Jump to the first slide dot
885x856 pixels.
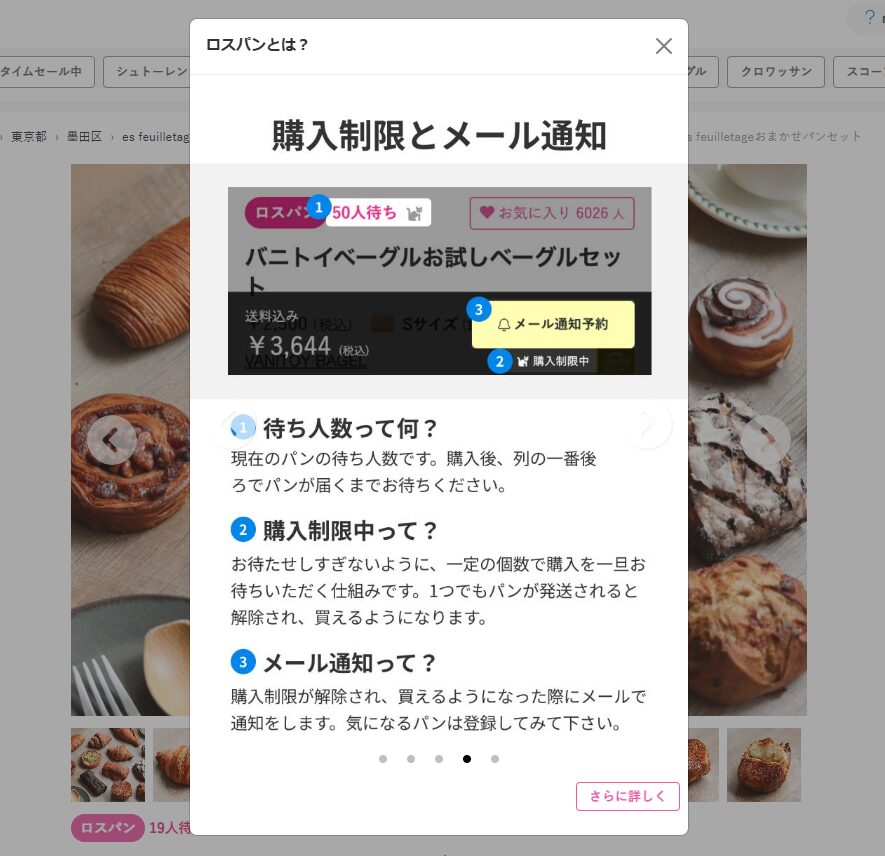tap(383, 759)
